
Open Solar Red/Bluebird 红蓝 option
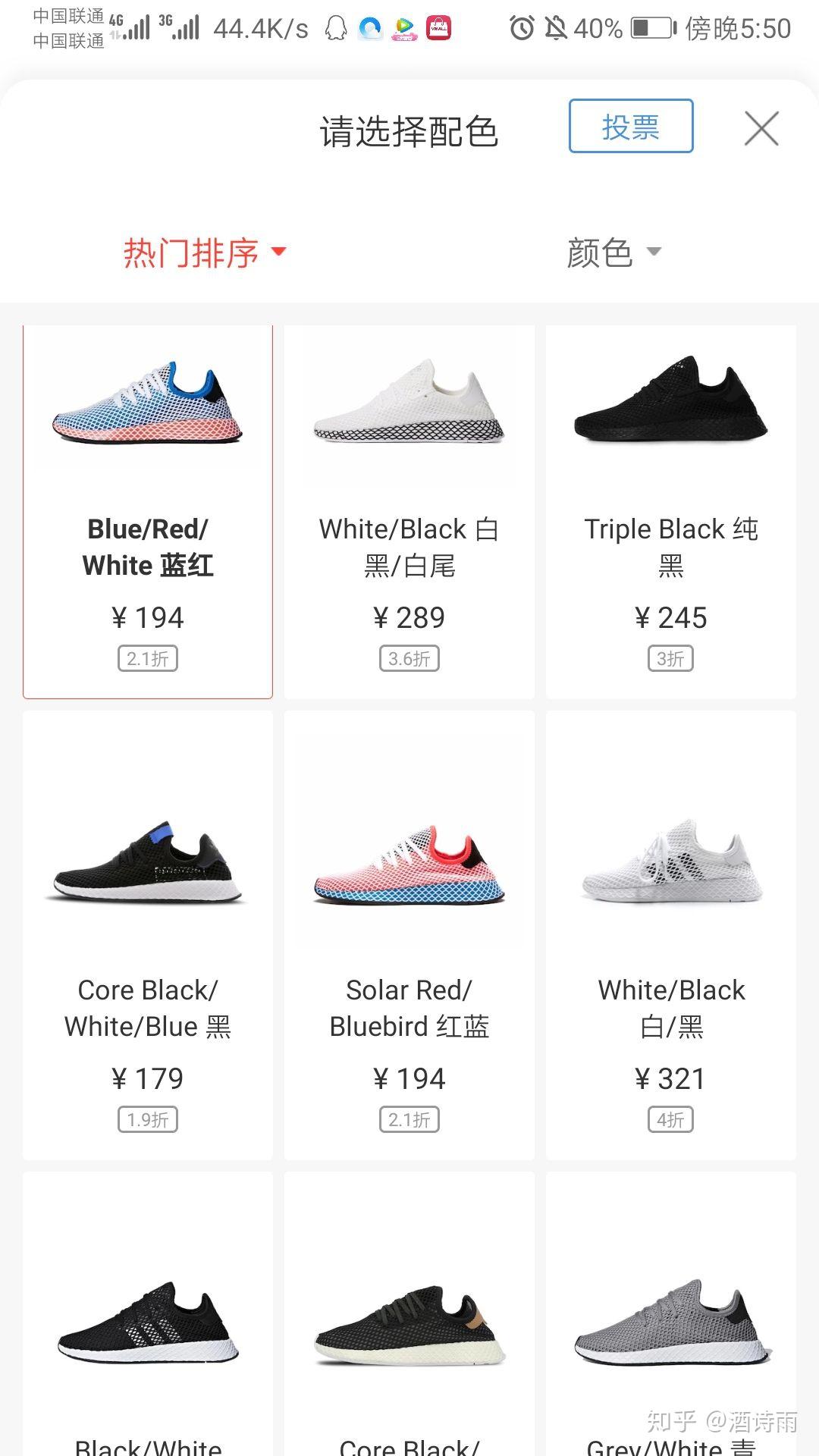click(409, 934)
